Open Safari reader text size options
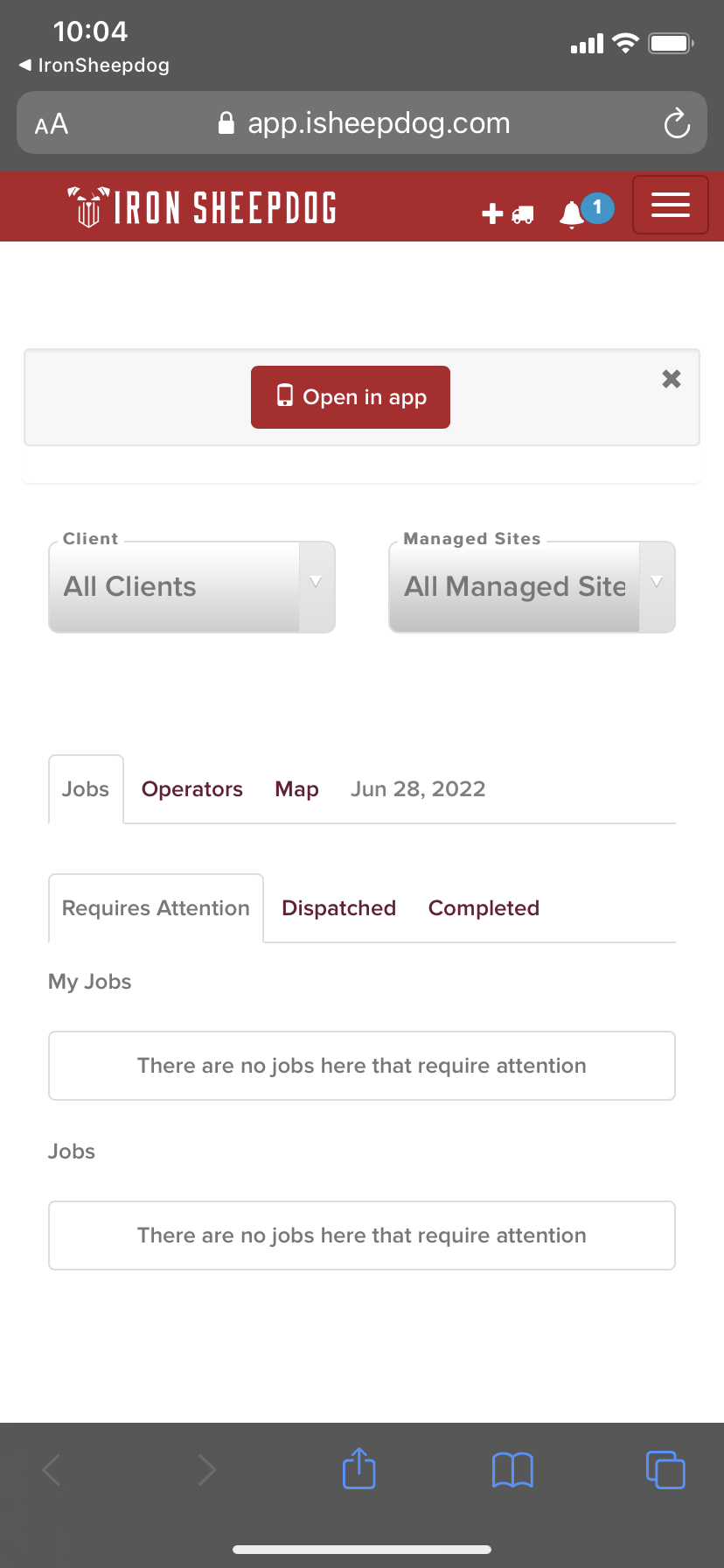The width and height of the screenshot is (724, 1568). pos(52,124)
